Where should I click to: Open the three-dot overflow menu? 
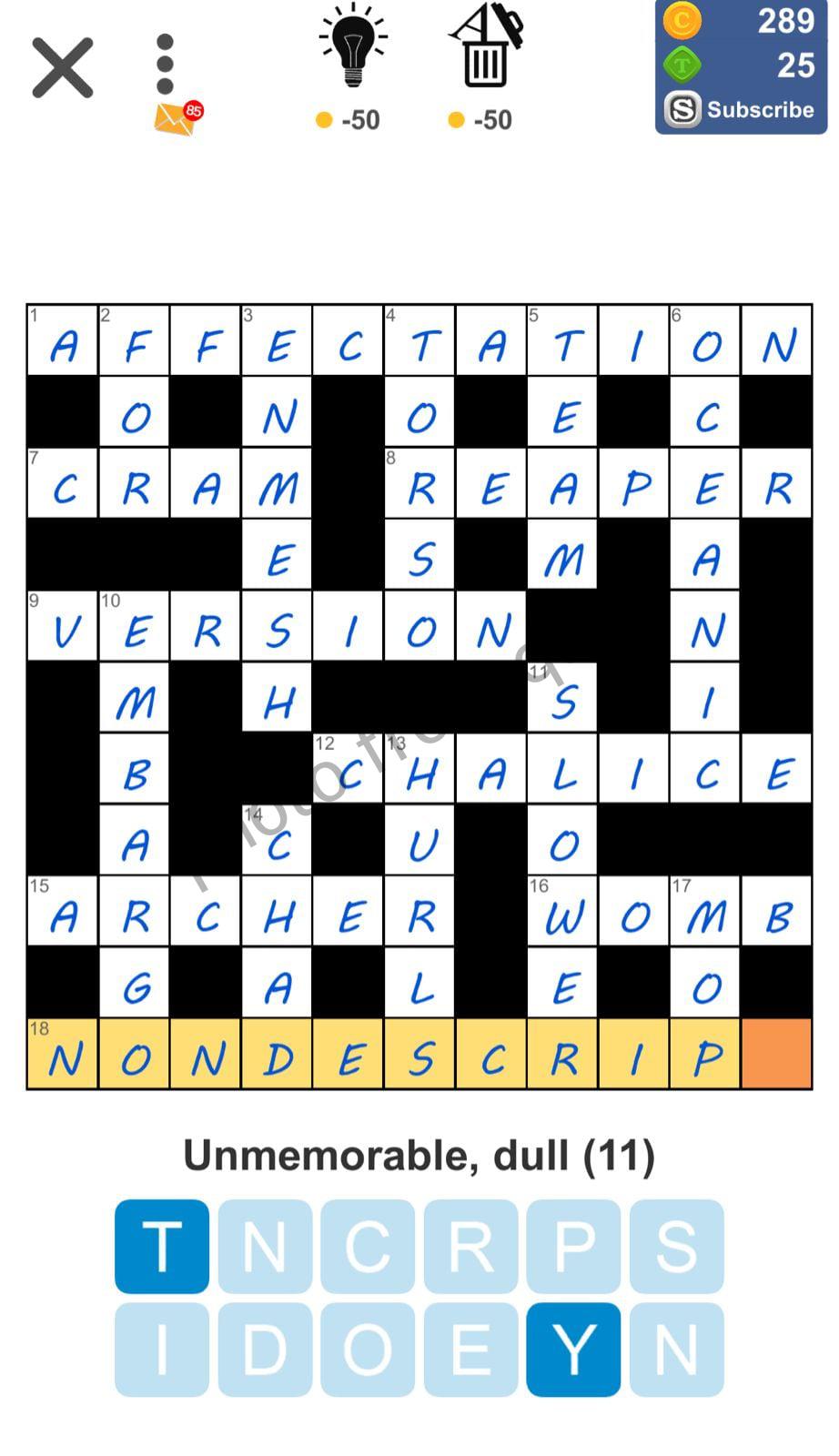pyautogui.click(x=165, y=65)
